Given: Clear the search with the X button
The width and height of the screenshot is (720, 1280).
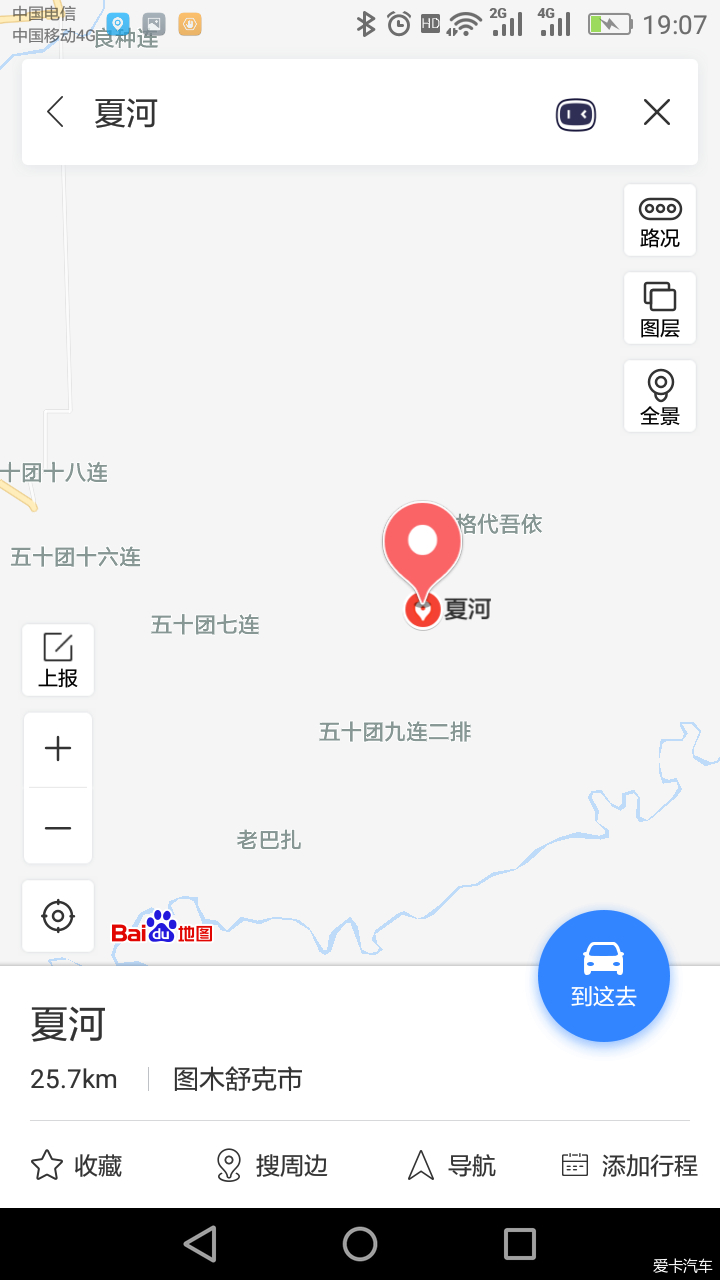Looking at the screenshot, I should click(x=657, y=112).
